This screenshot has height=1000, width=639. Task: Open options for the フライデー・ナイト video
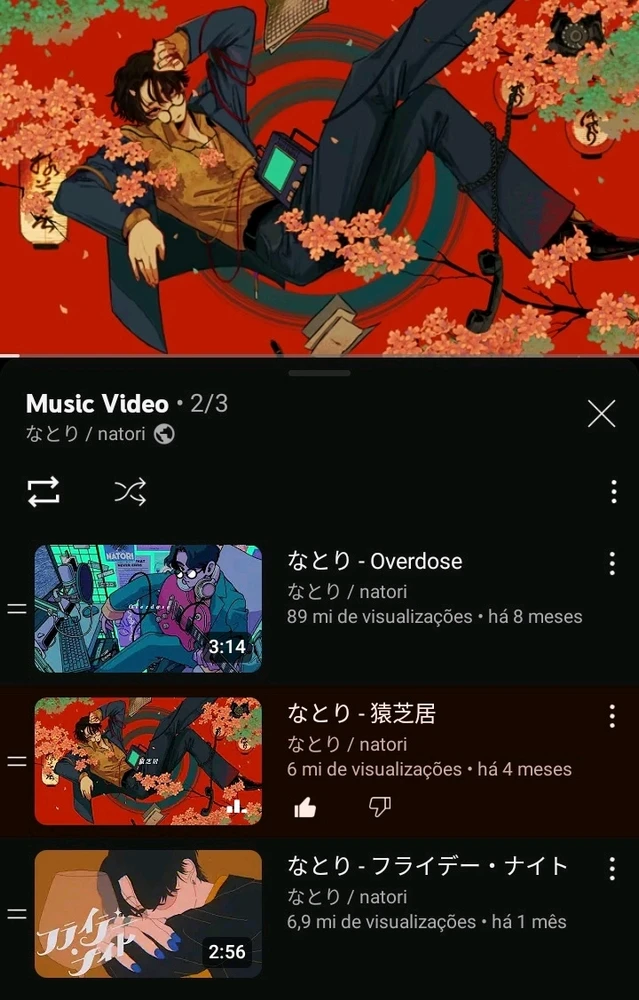(x=612, y=868)
